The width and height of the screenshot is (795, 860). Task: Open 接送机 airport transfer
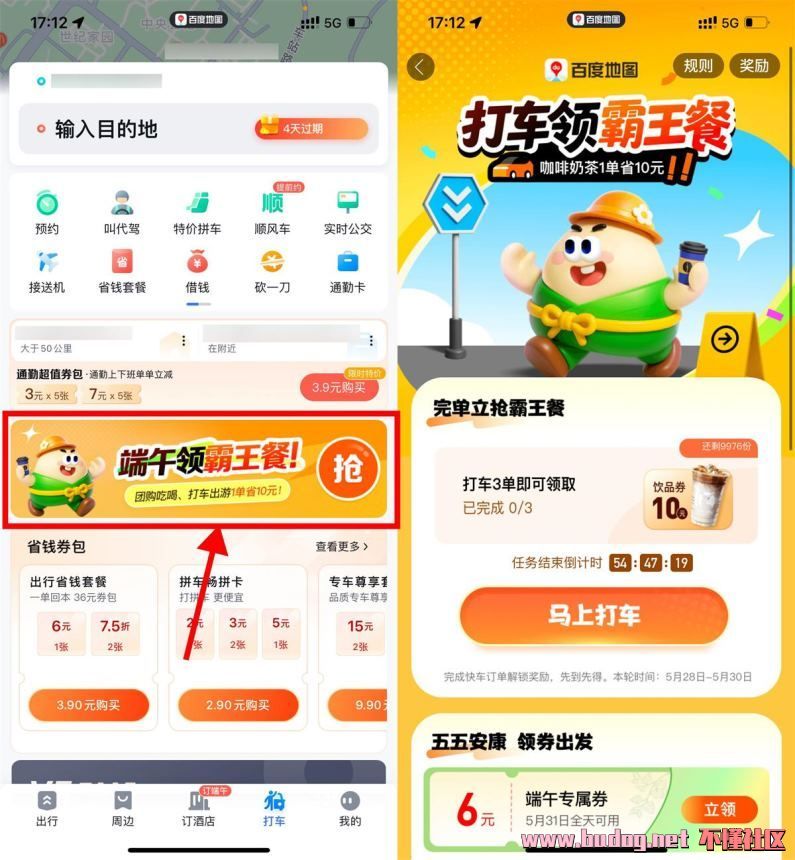tap(47, 271)
